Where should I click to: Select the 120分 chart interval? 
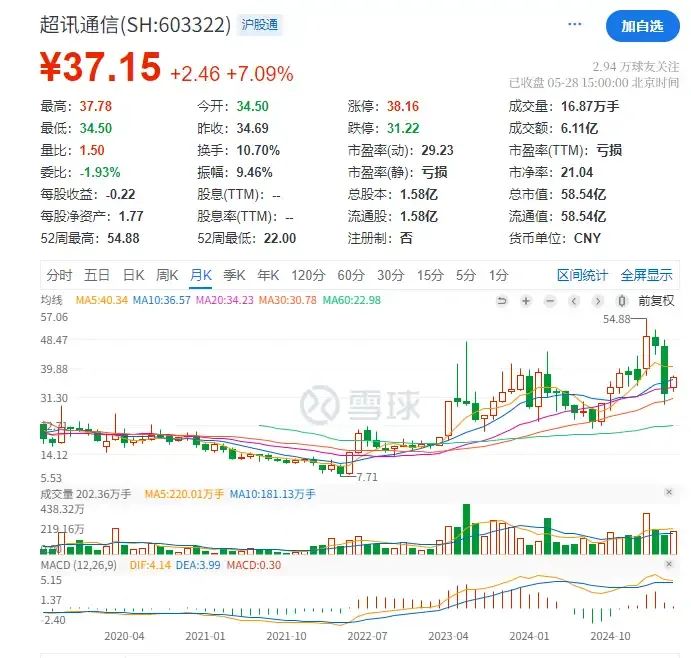pos(306,275)
